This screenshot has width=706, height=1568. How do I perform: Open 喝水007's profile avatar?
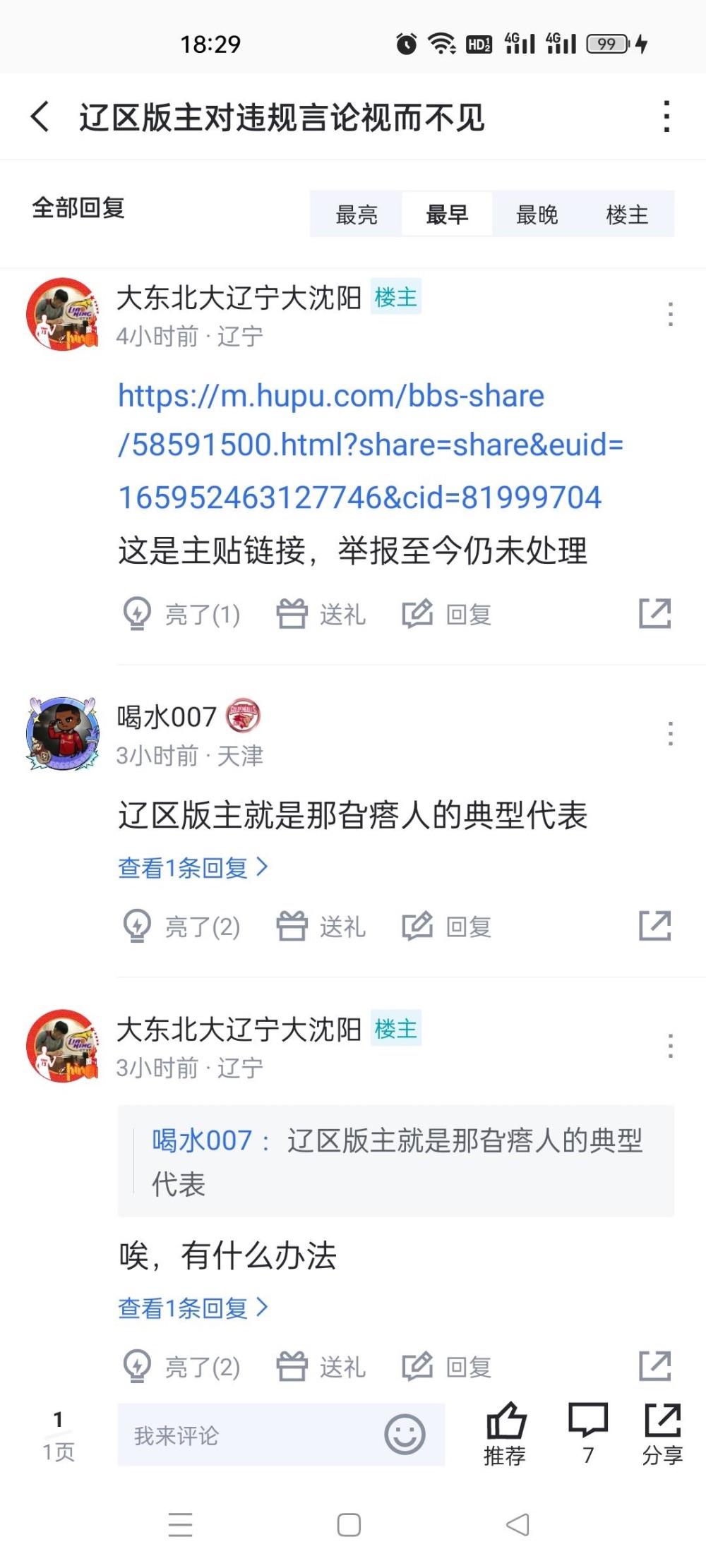62,734
